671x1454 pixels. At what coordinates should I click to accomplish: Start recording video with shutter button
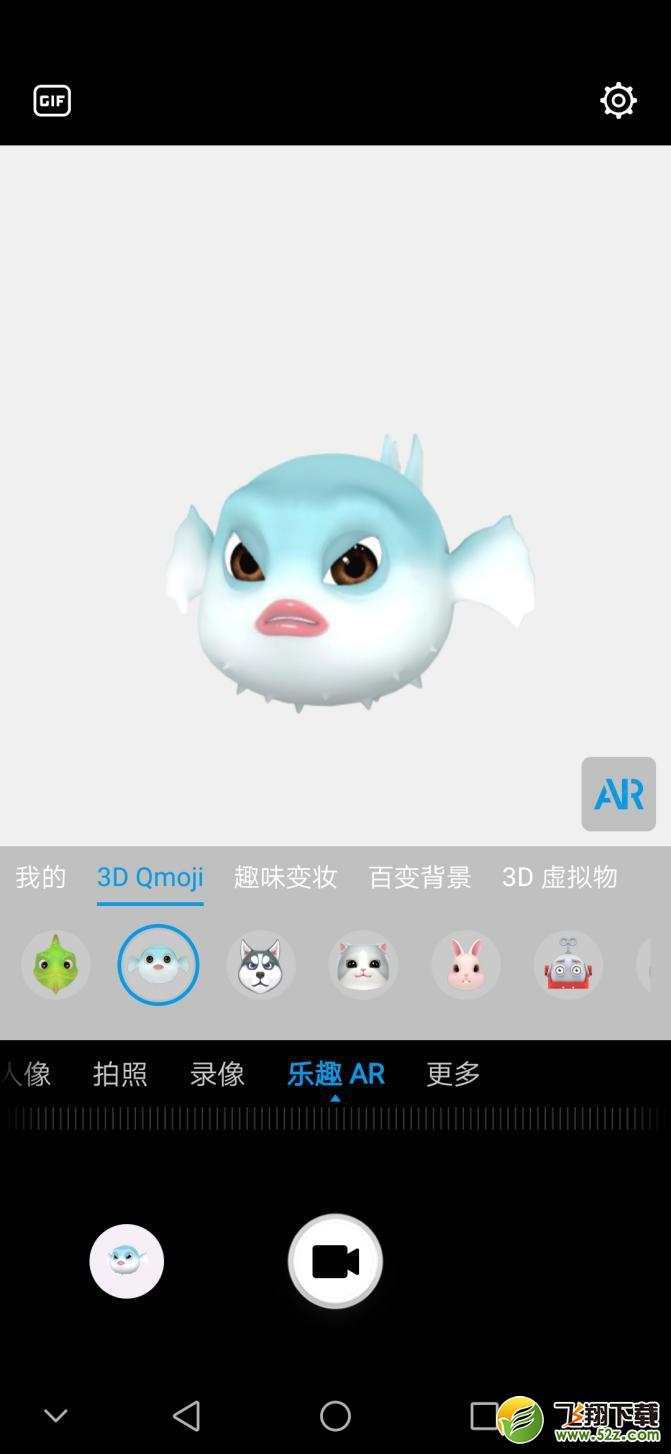click(335, 1261)
